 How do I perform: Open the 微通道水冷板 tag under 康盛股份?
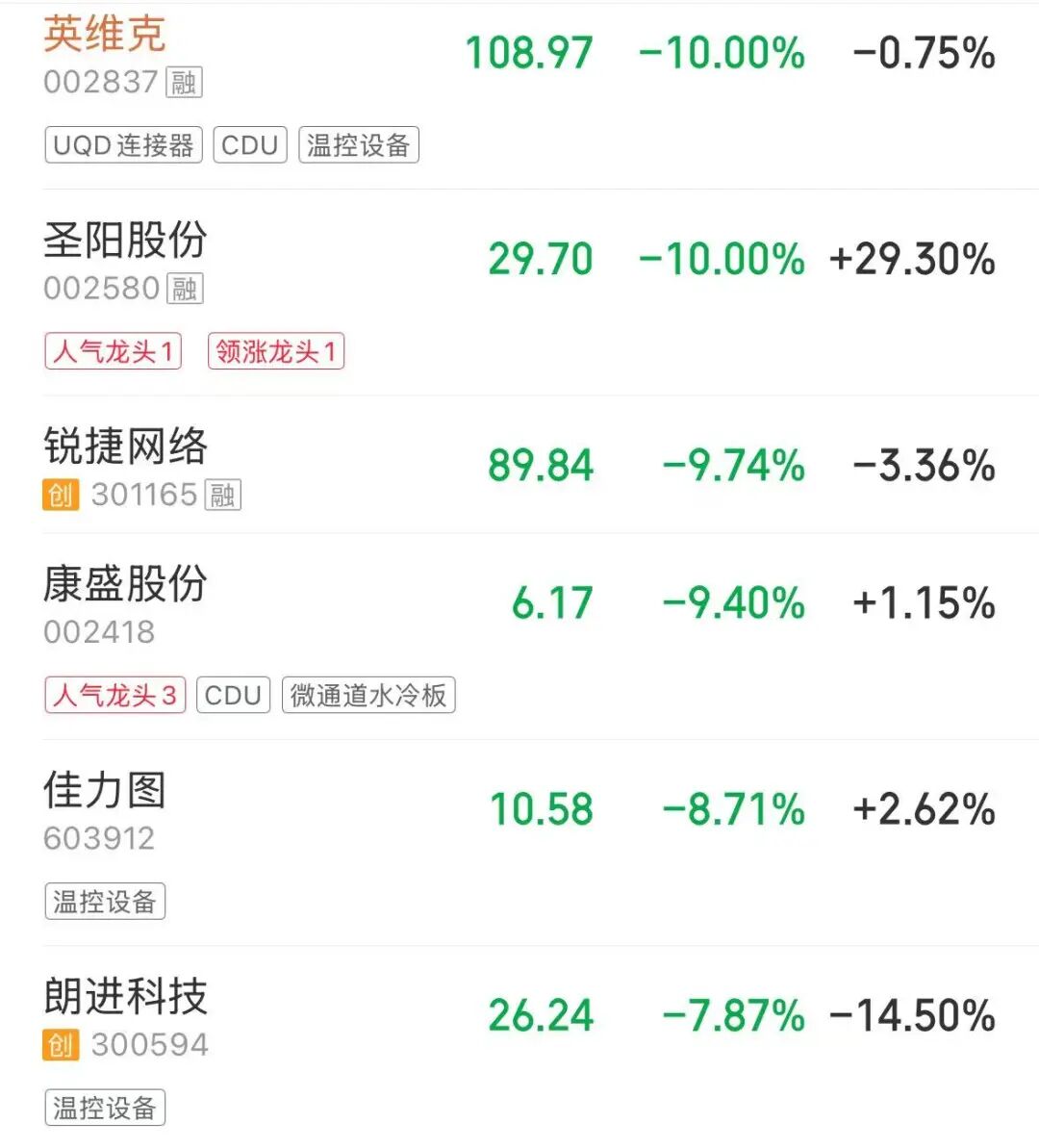click(368, 696)
